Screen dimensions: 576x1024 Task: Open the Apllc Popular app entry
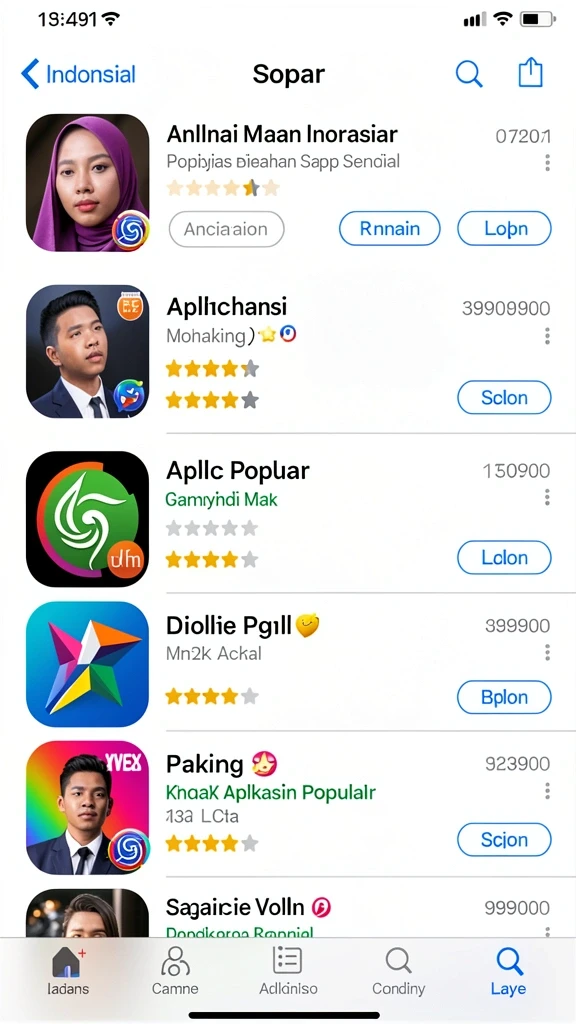click(x=288, y=519)
